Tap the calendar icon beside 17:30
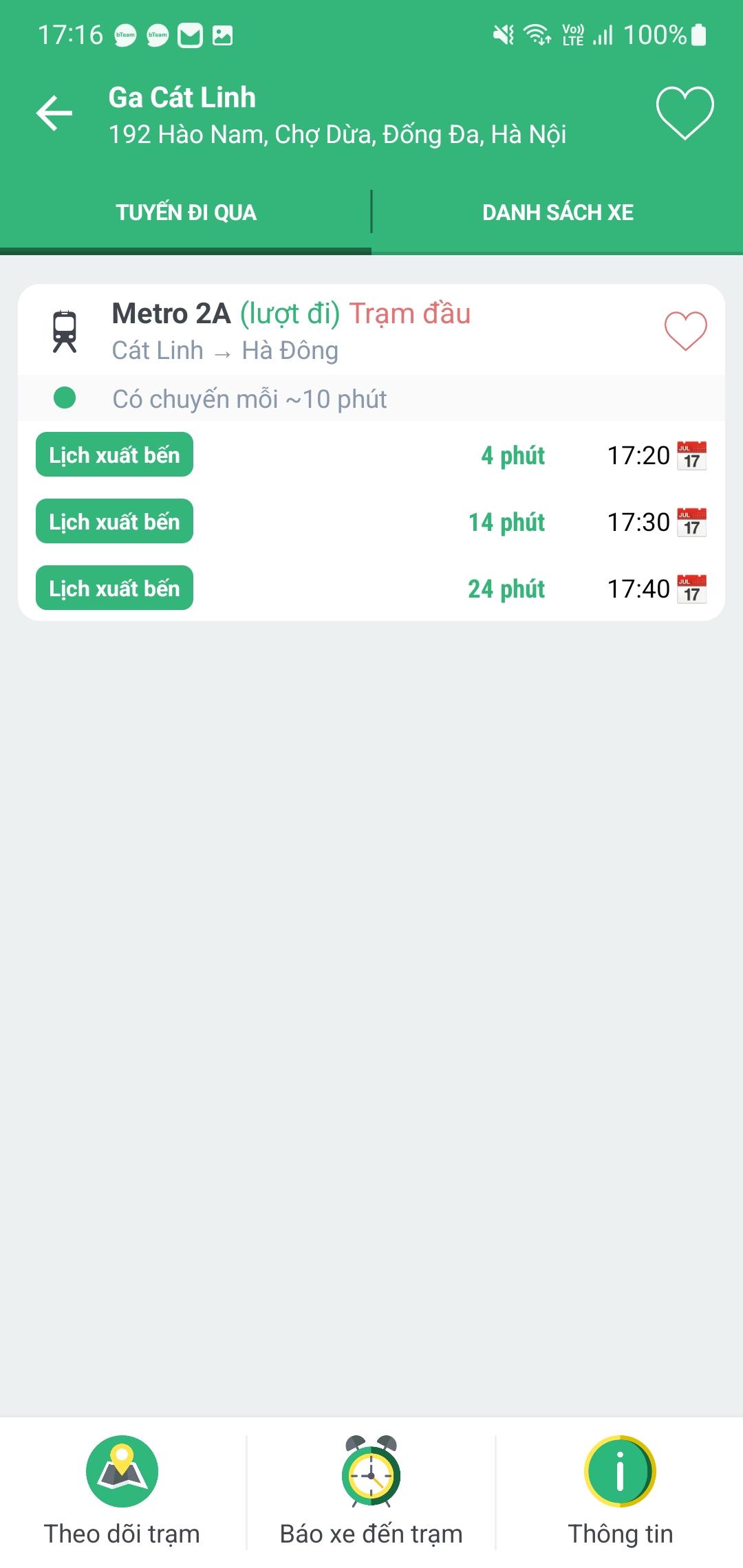The height and width of the screenshot is (1568, 743). (692, 522)
